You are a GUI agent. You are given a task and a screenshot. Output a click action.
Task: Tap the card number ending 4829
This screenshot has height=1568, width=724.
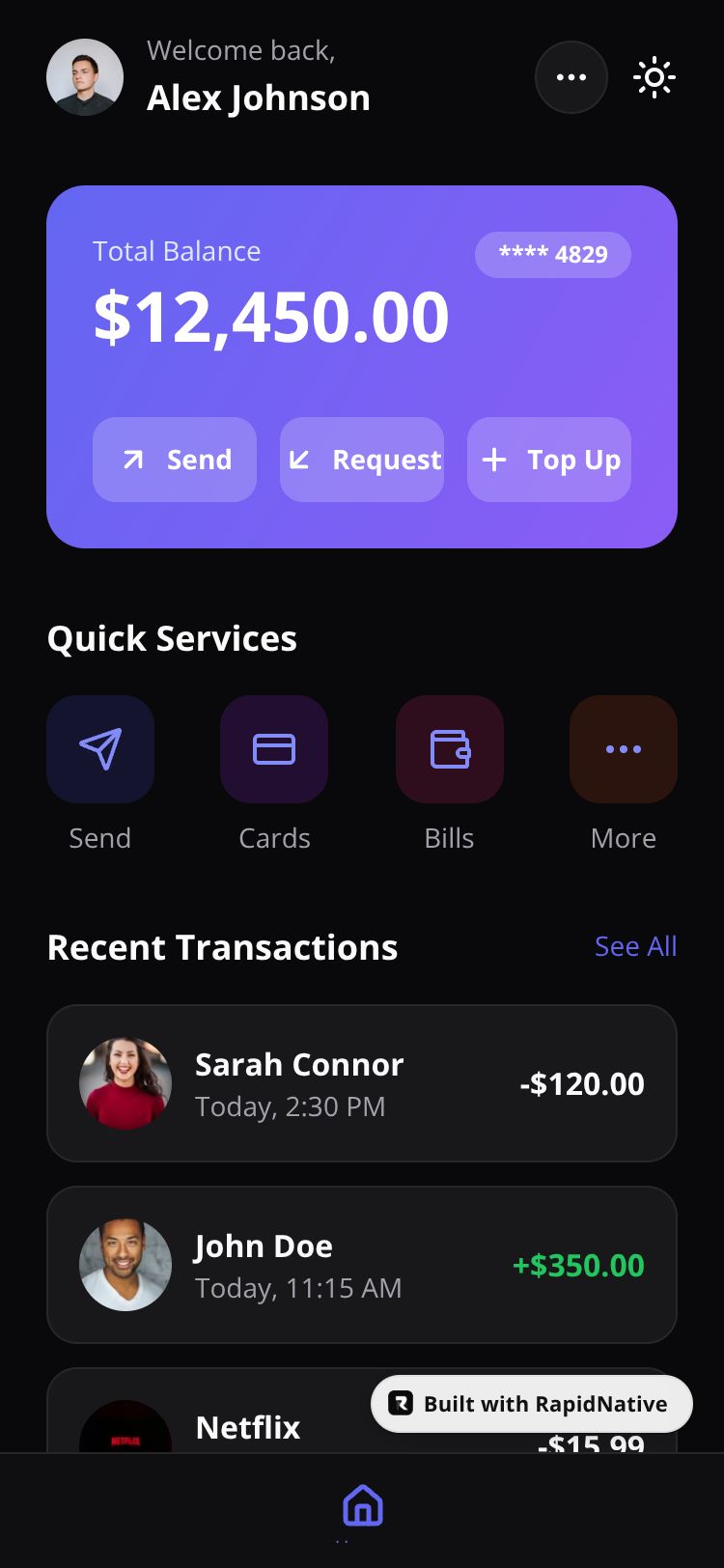click(553, 255)
